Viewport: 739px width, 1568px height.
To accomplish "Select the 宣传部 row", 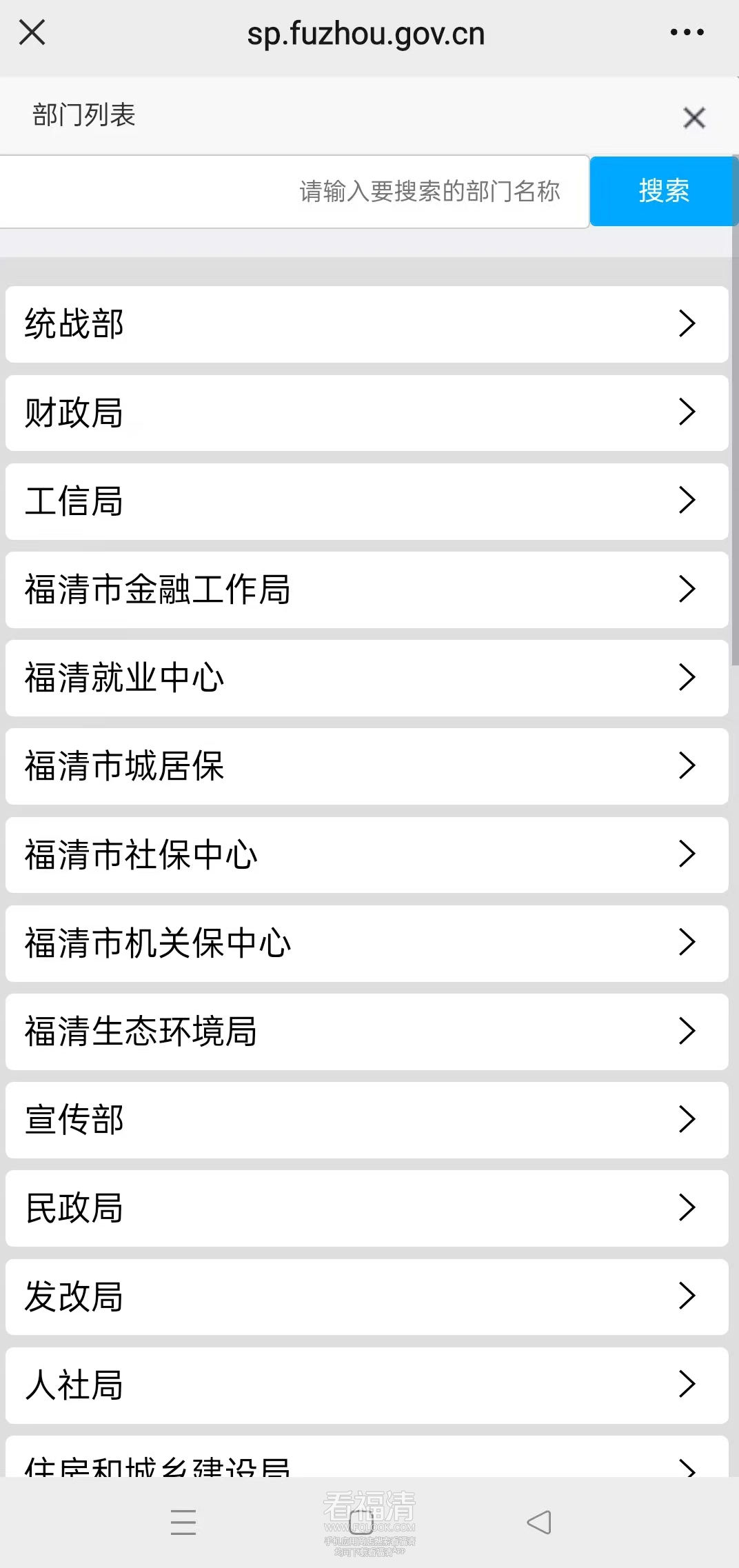I will point(367,1120).
